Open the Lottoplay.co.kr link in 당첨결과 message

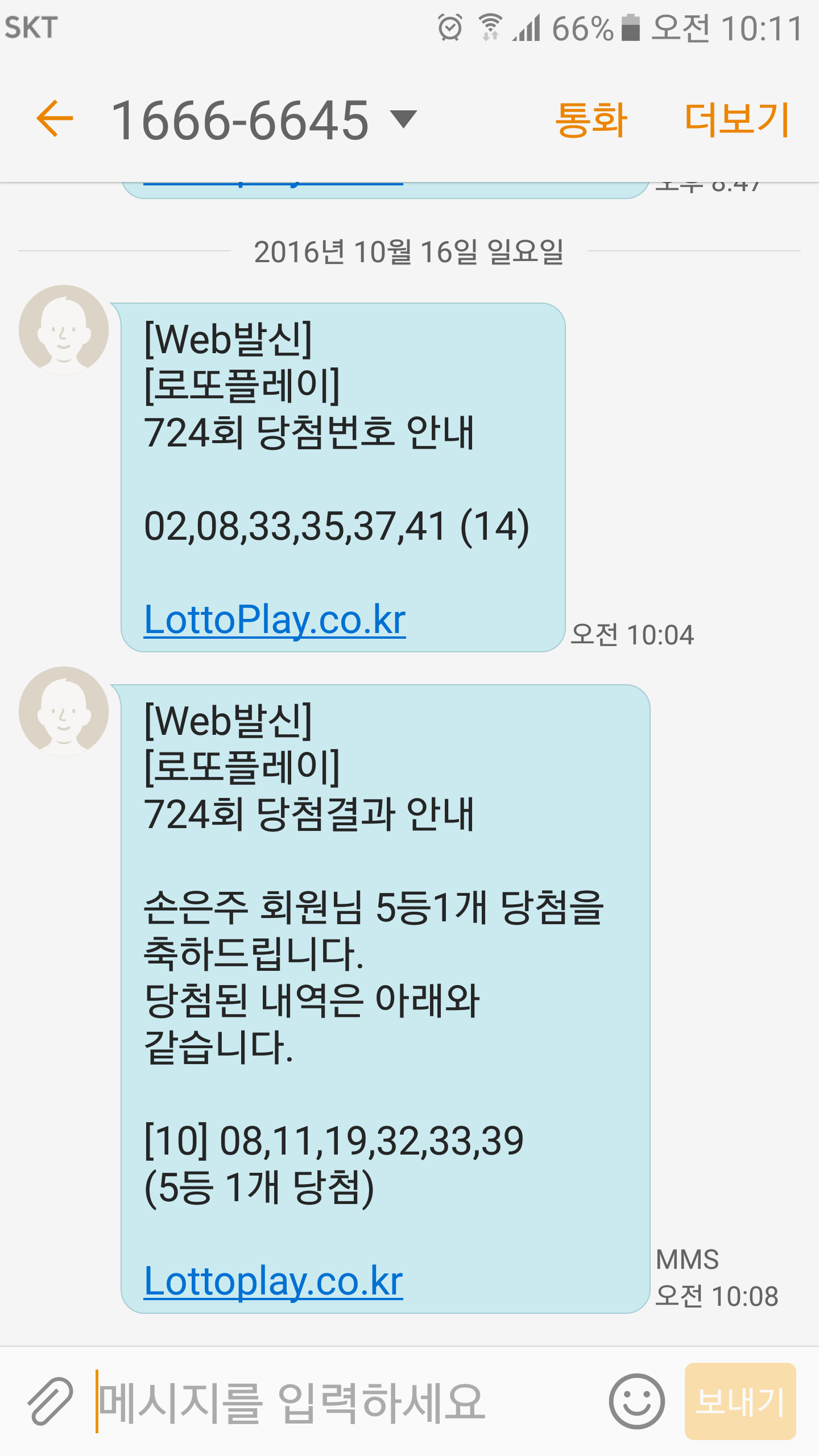click(274, 1281)
